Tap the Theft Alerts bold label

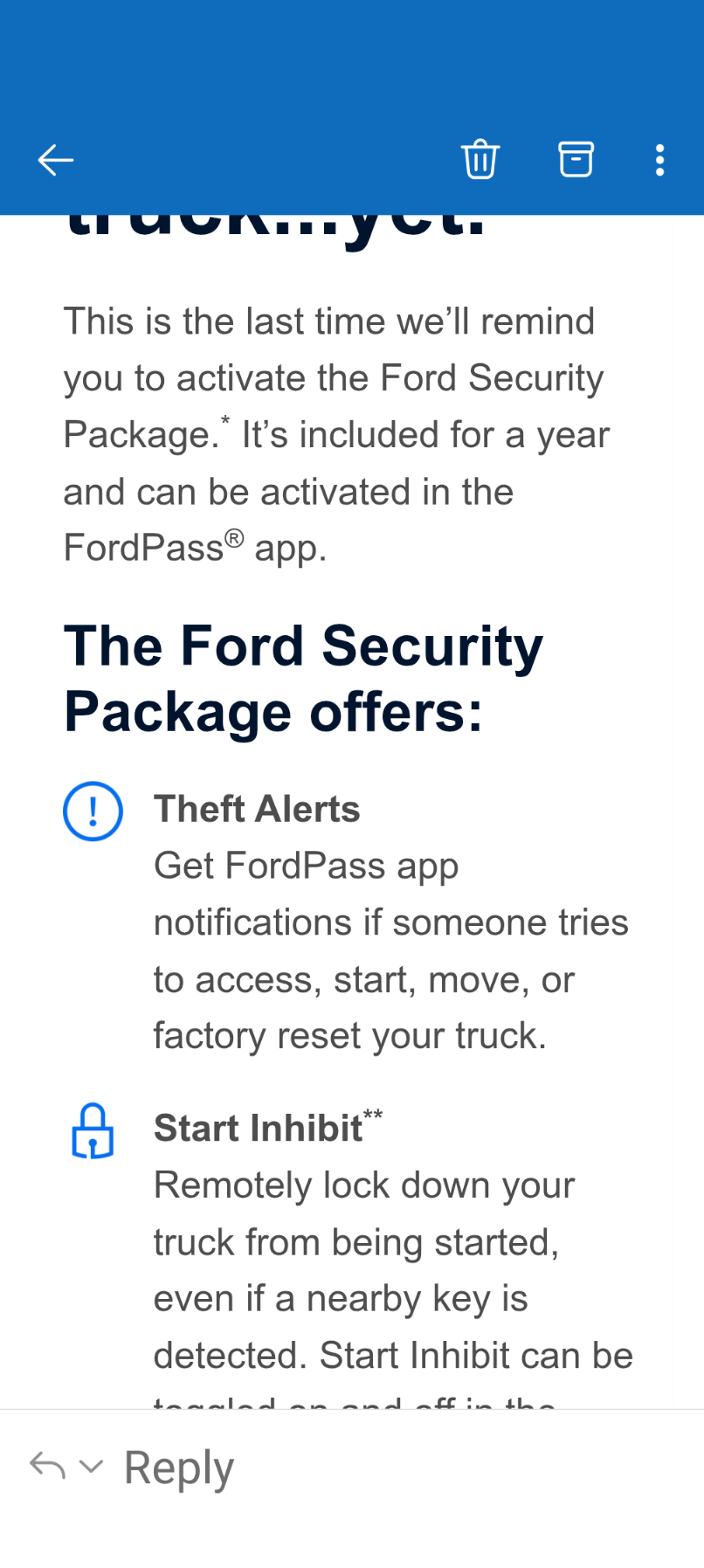(257, 808)
